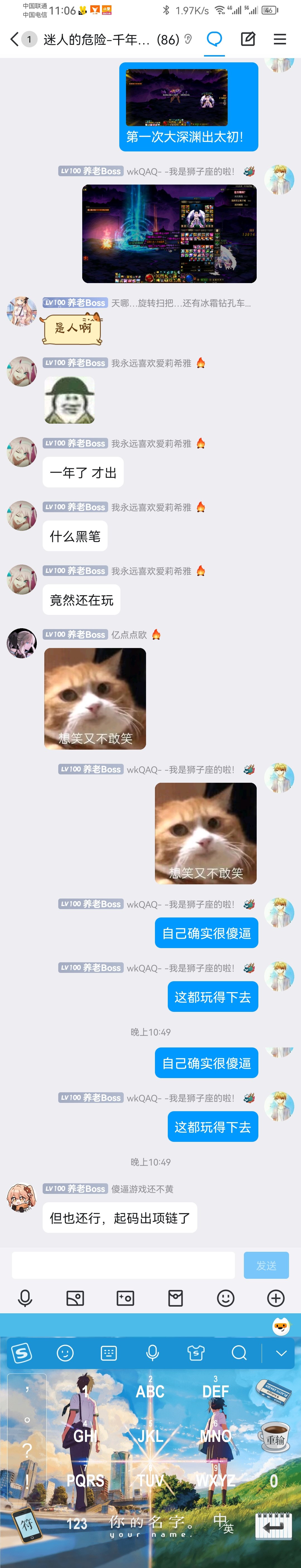
Task: View the 想笑又不敢笑 cat sticker from 亿点点欧
Action: click(x=95, y=698)
